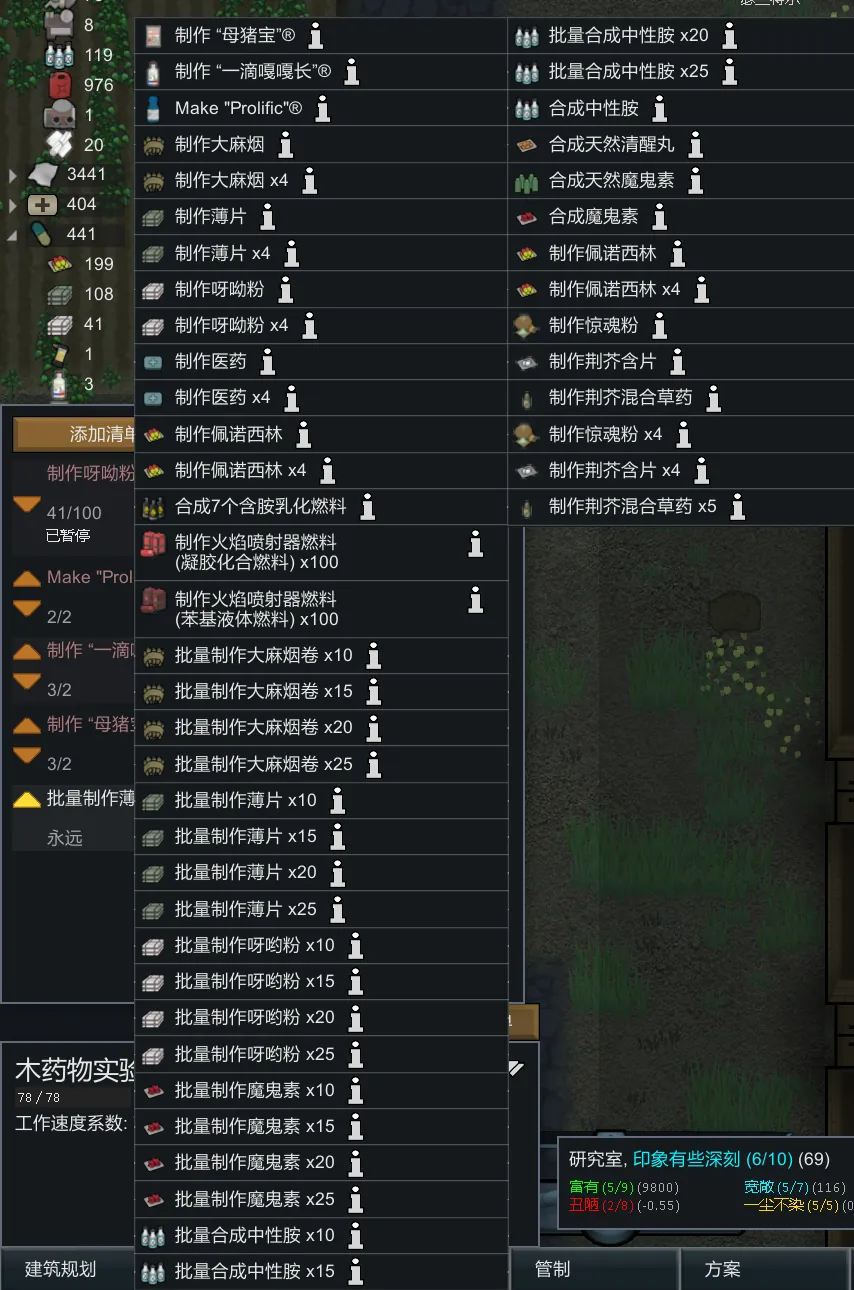Select Make "Prolific"® recipe
The image size is (854, 1290).
[238, 108]
